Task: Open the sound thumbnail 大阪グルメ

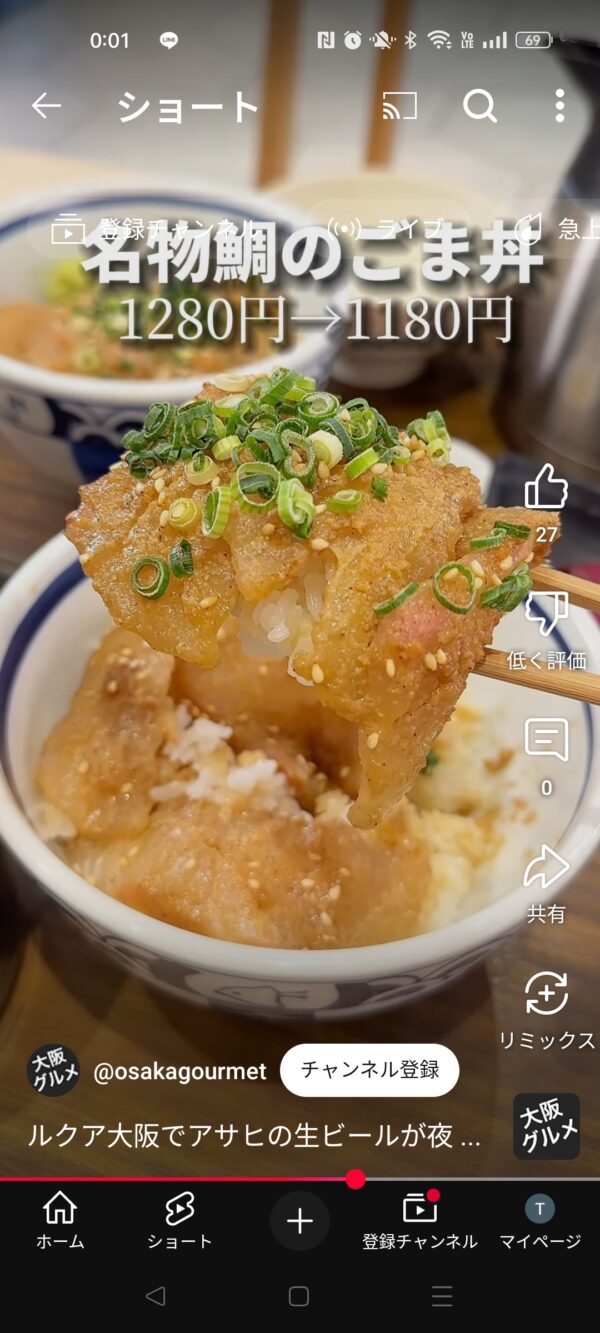Action: coord(546,1126)
